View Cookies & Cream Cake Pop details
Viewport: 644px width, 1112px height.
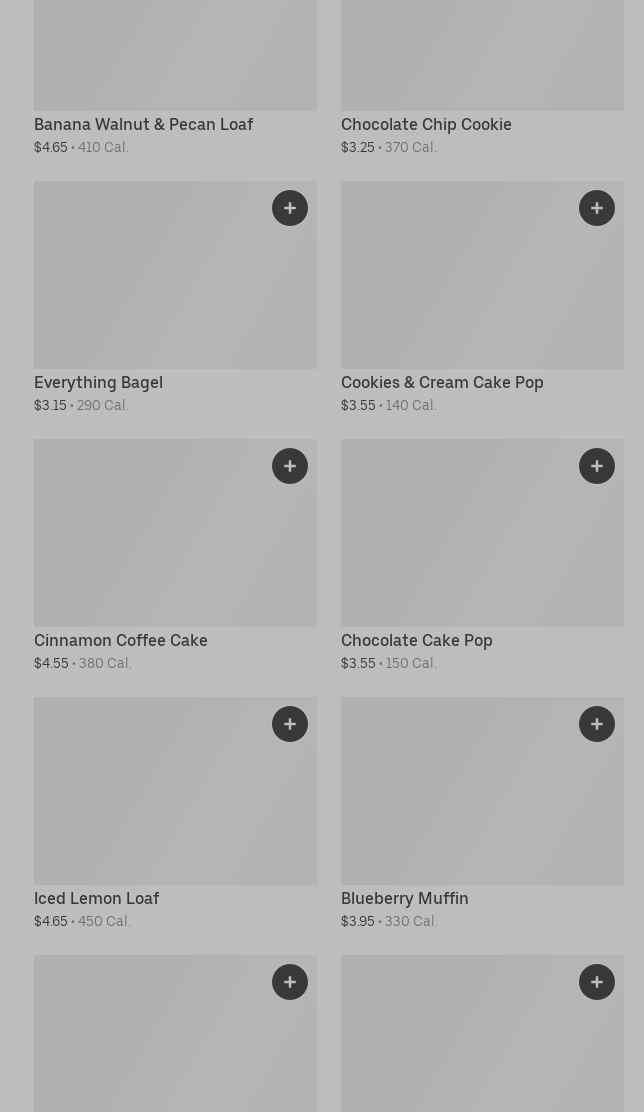tap(442, 382)
